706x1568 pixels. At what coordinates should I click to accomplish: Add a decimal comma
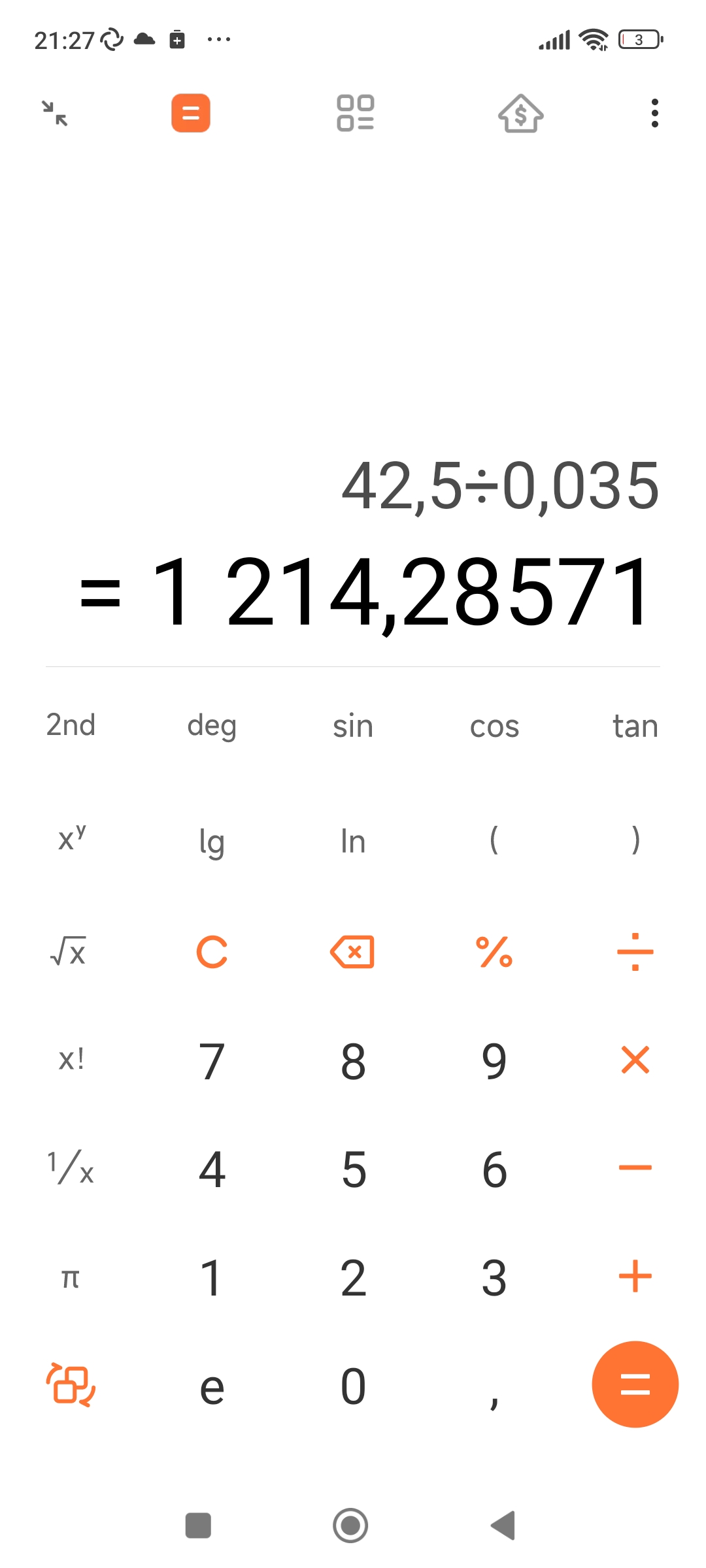coord(494,1386)
